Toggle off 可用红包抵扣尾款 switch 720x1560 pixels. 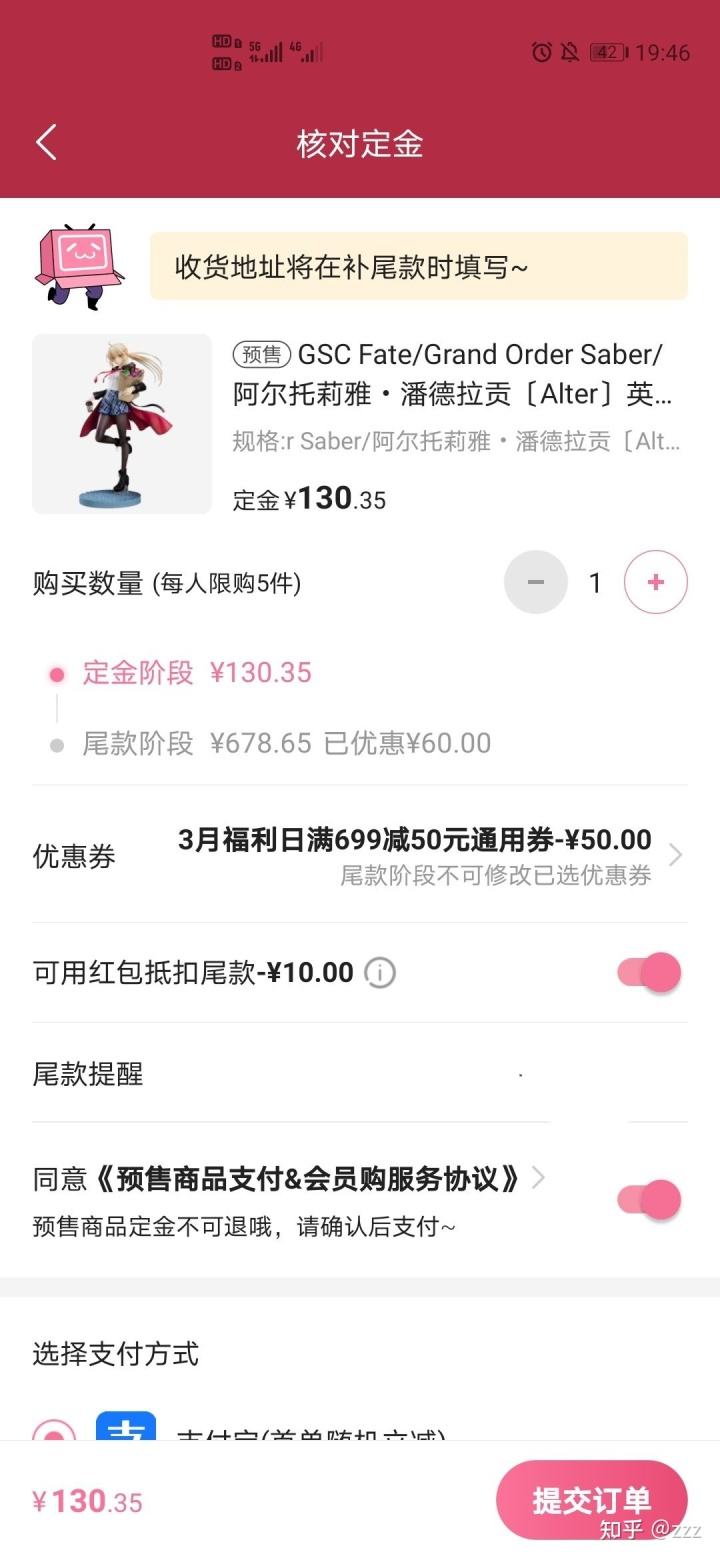point(645,972)
